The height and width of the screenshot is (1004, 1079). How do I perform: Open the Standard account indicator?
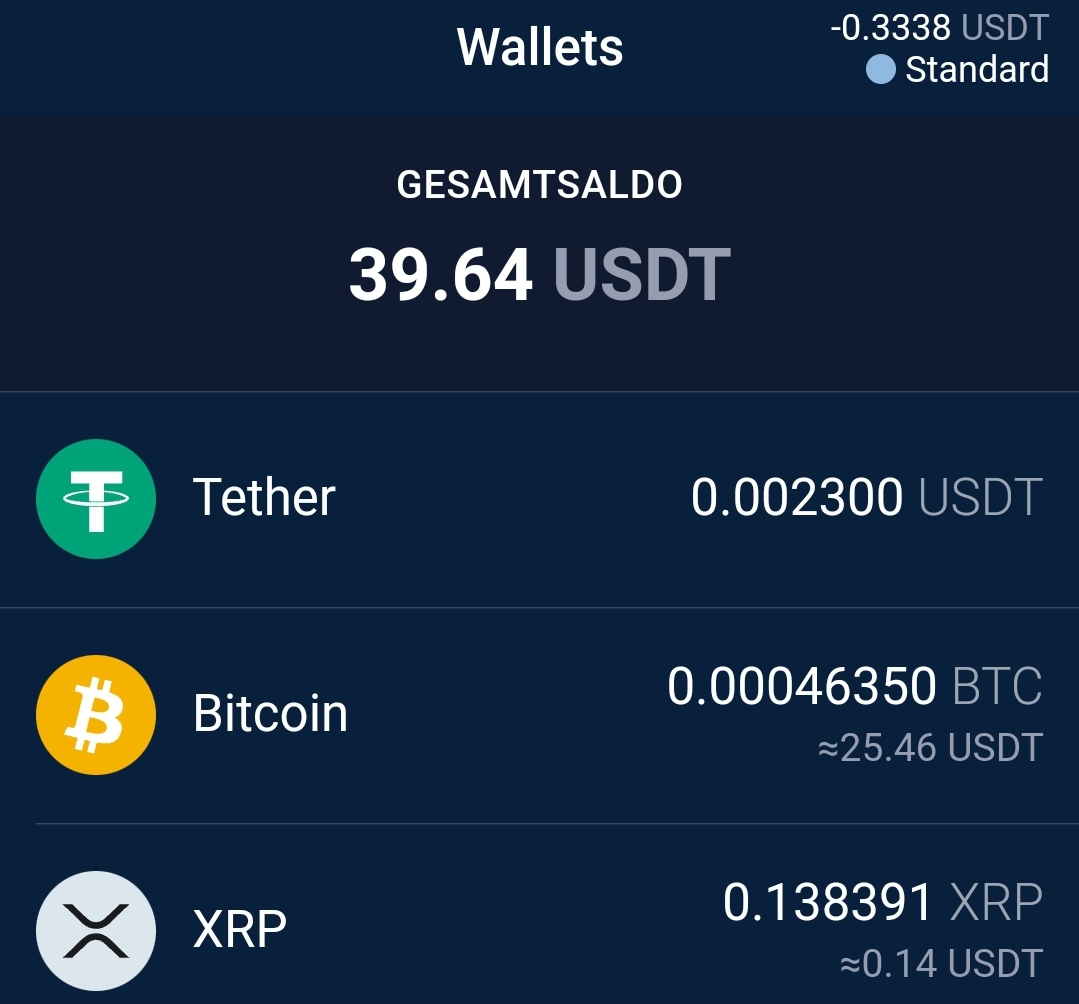pyautogui.click(x=957, y=70)
